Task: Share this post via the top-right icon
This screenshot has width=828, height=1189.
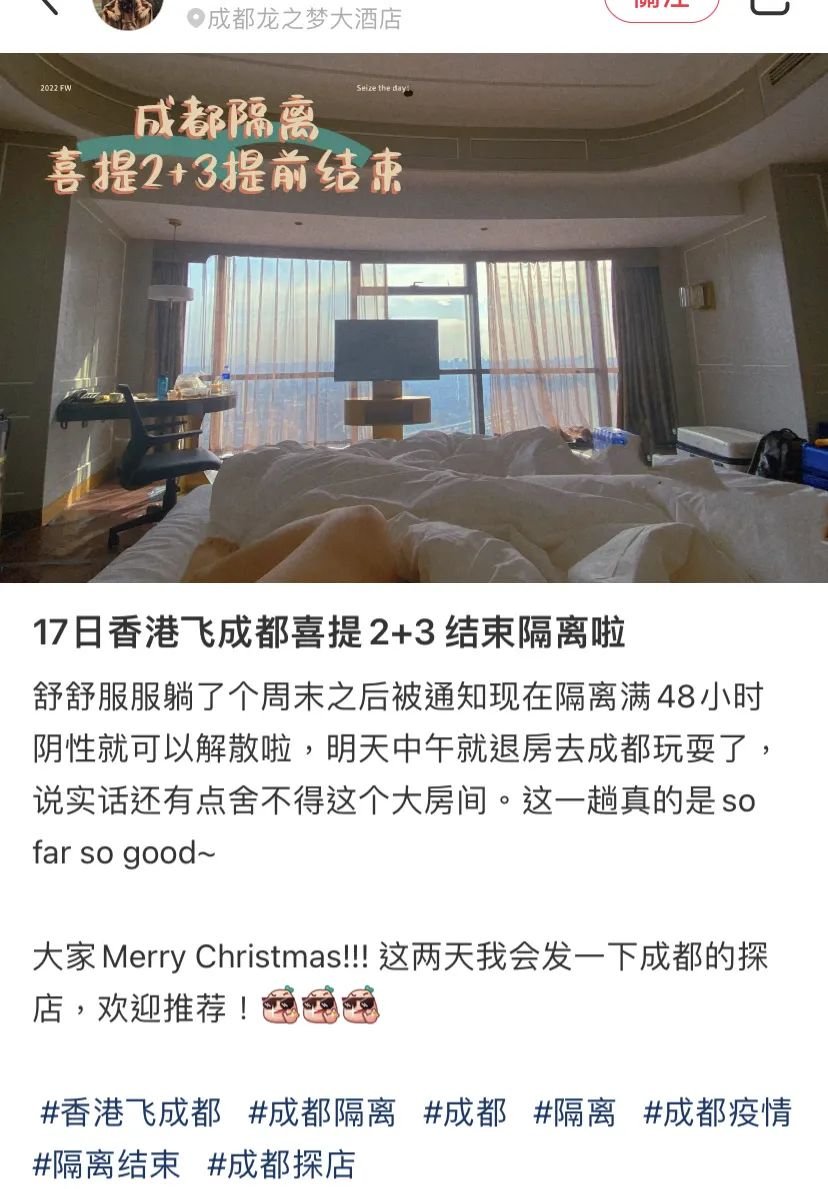Action: coord(770,6)
